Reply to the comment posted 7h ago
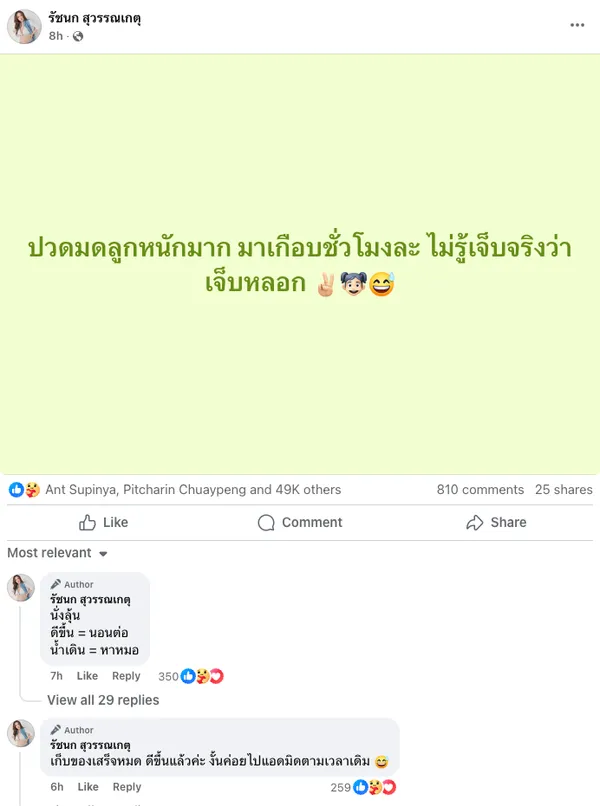The image size is (600, 806). (x=126, y=676)
